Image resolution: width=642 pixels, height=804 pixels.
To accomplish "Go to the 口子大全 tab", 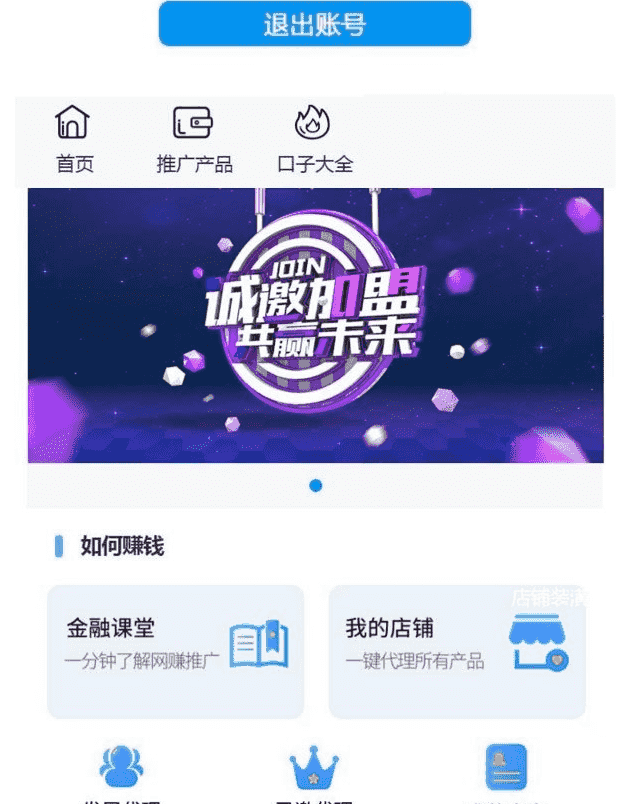I will [314, 140].
